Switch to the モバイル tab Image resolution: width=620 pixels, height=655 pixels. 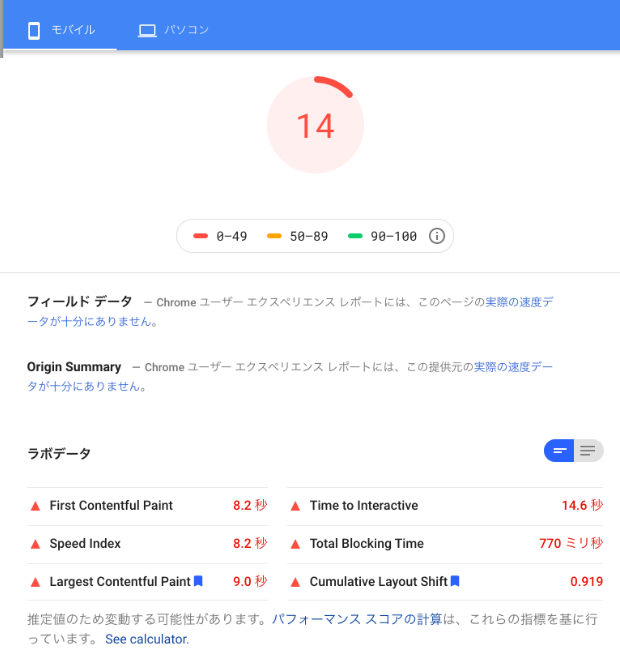click(60, 30)
